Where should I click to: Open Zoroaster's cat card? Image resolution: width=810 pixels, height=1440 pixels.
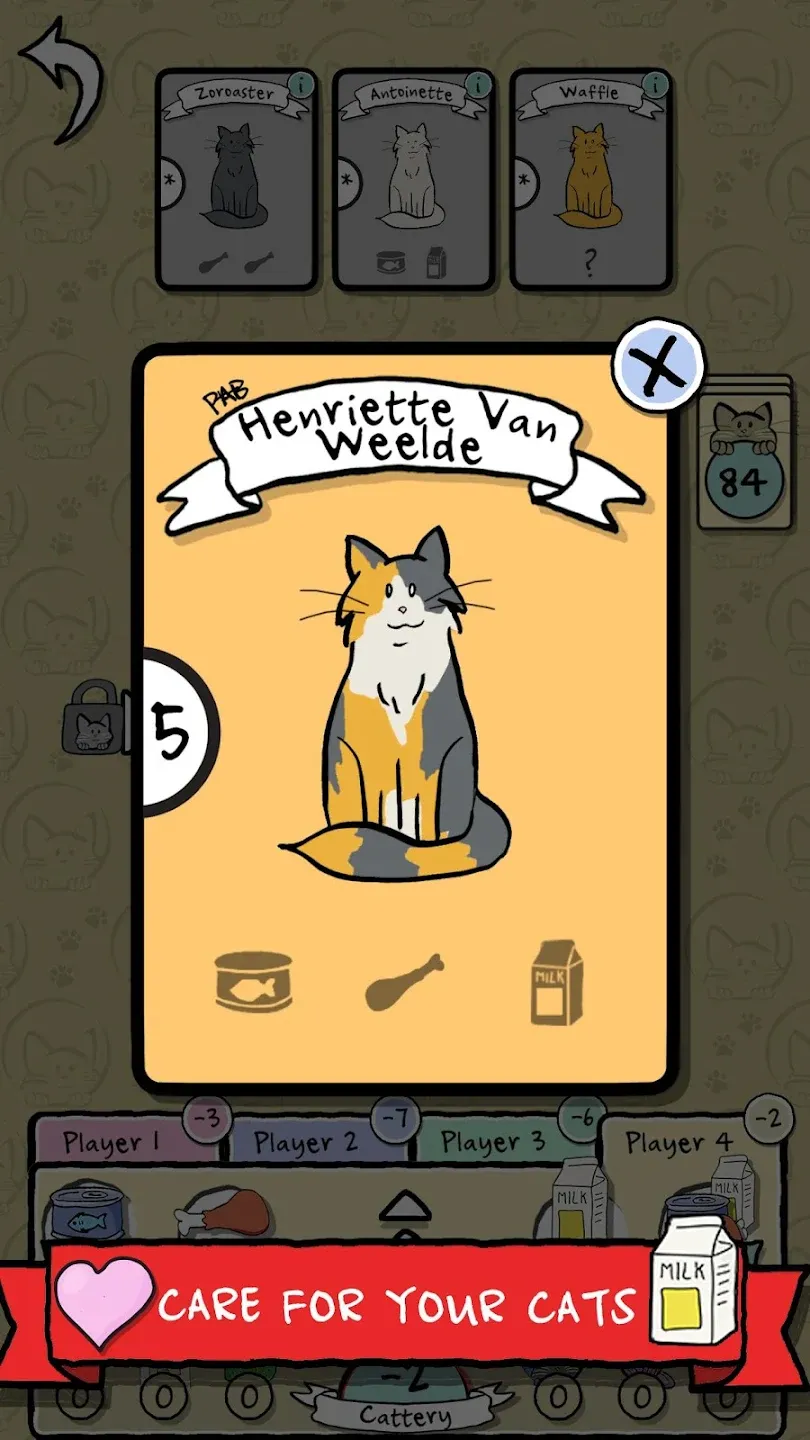pos(236,179)
